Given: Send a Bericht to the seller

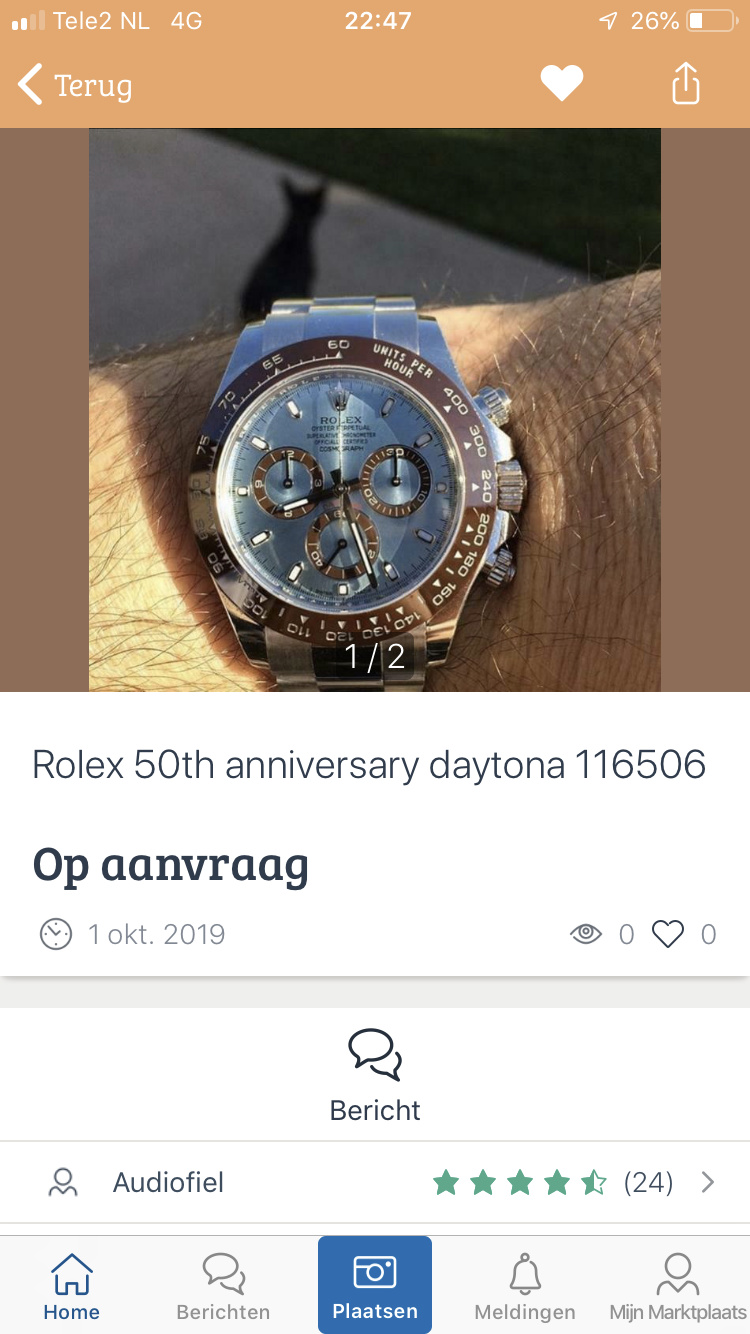Looking at the screenshot, I should click(x=375, y=1075).
